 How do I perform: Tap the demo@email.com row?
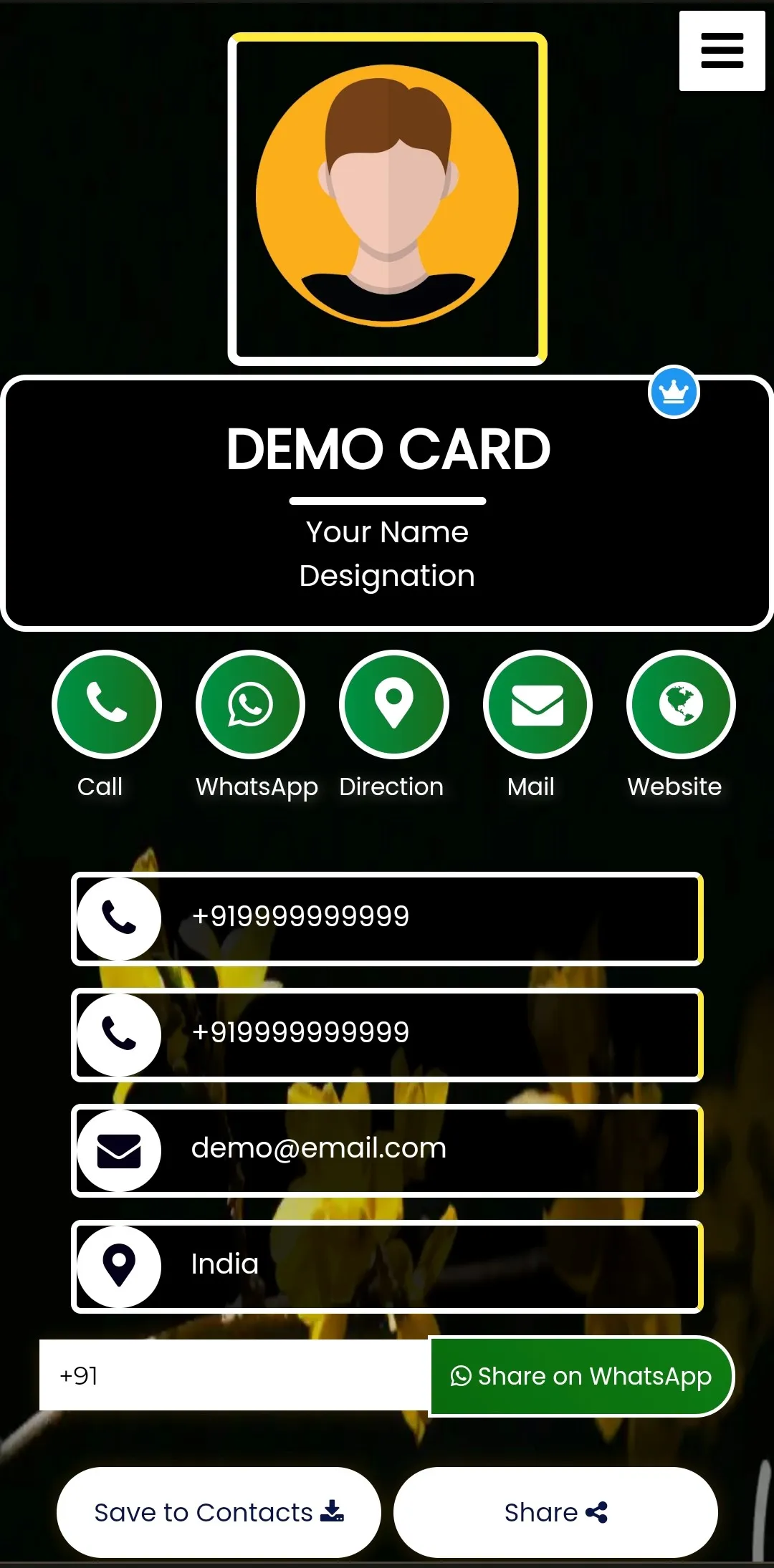387,1150
